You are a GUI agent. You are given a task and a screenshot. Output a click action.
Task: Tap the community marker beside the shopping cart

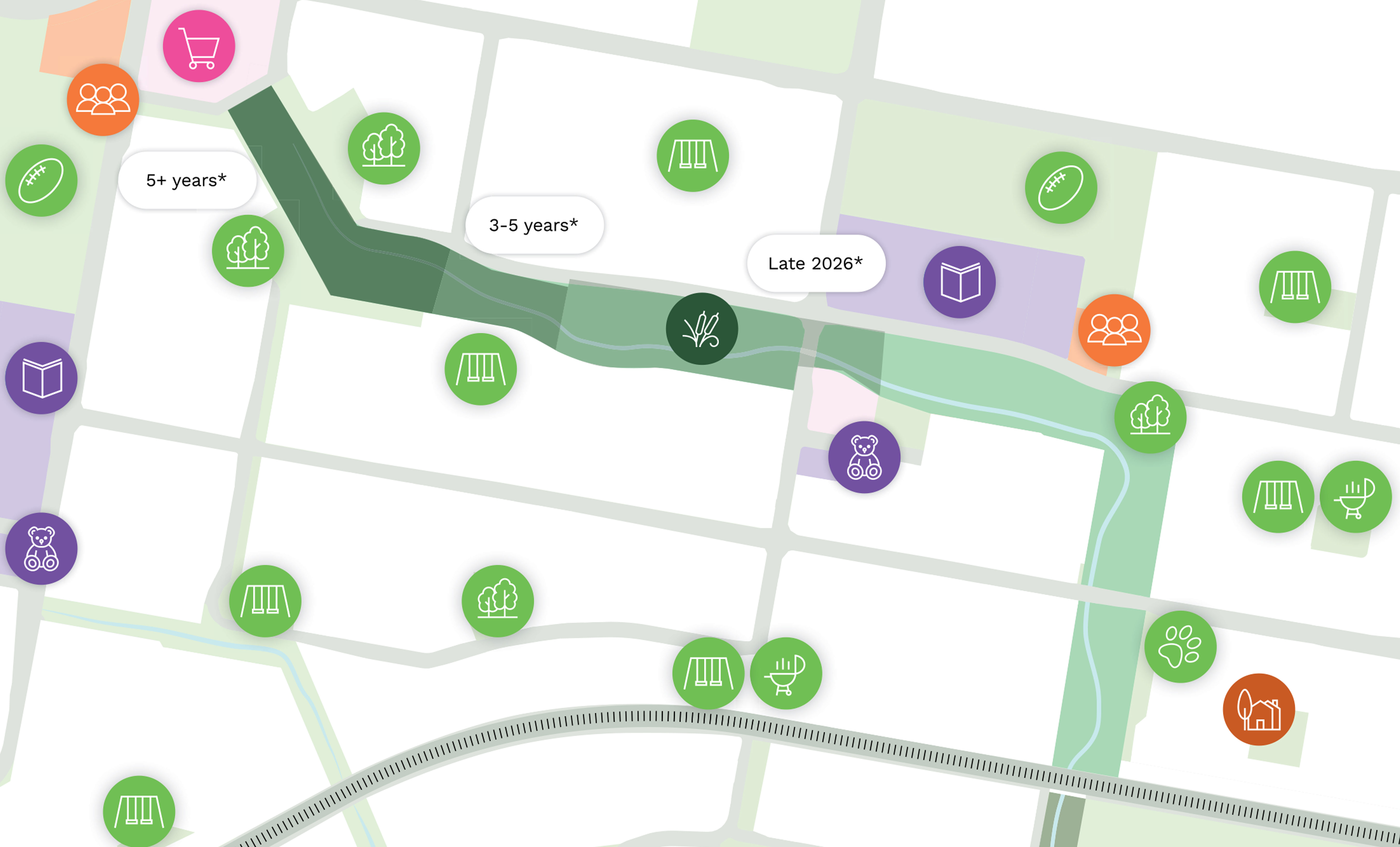pos(103,99)
